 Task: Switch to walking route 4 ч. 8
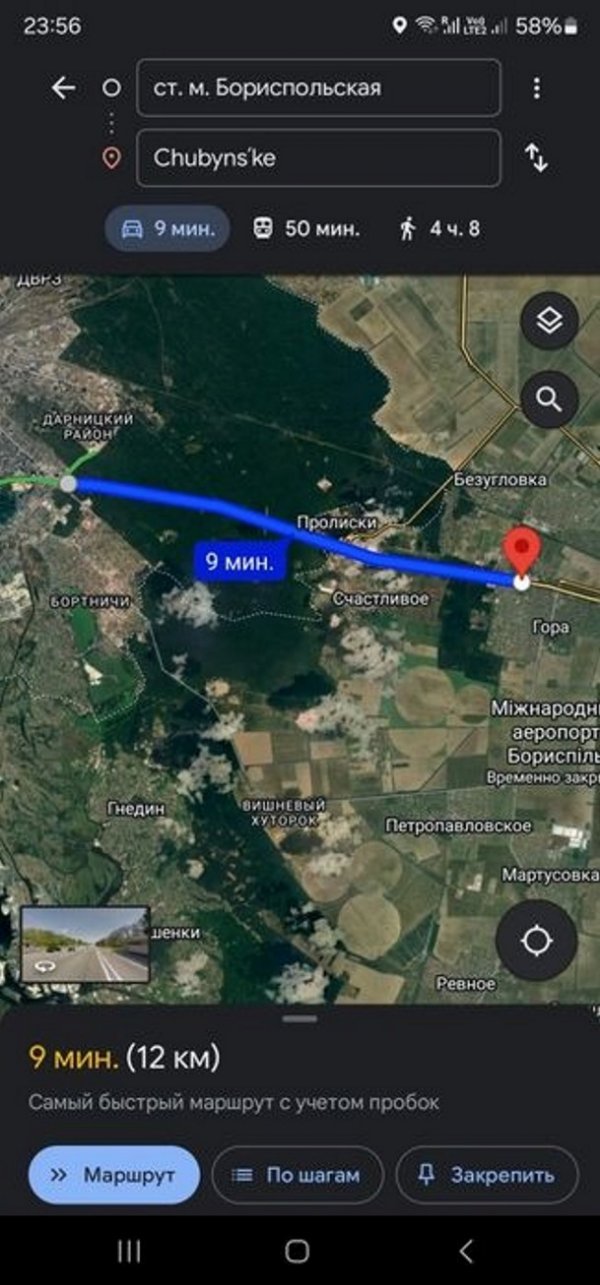click(x=439, y=229)
